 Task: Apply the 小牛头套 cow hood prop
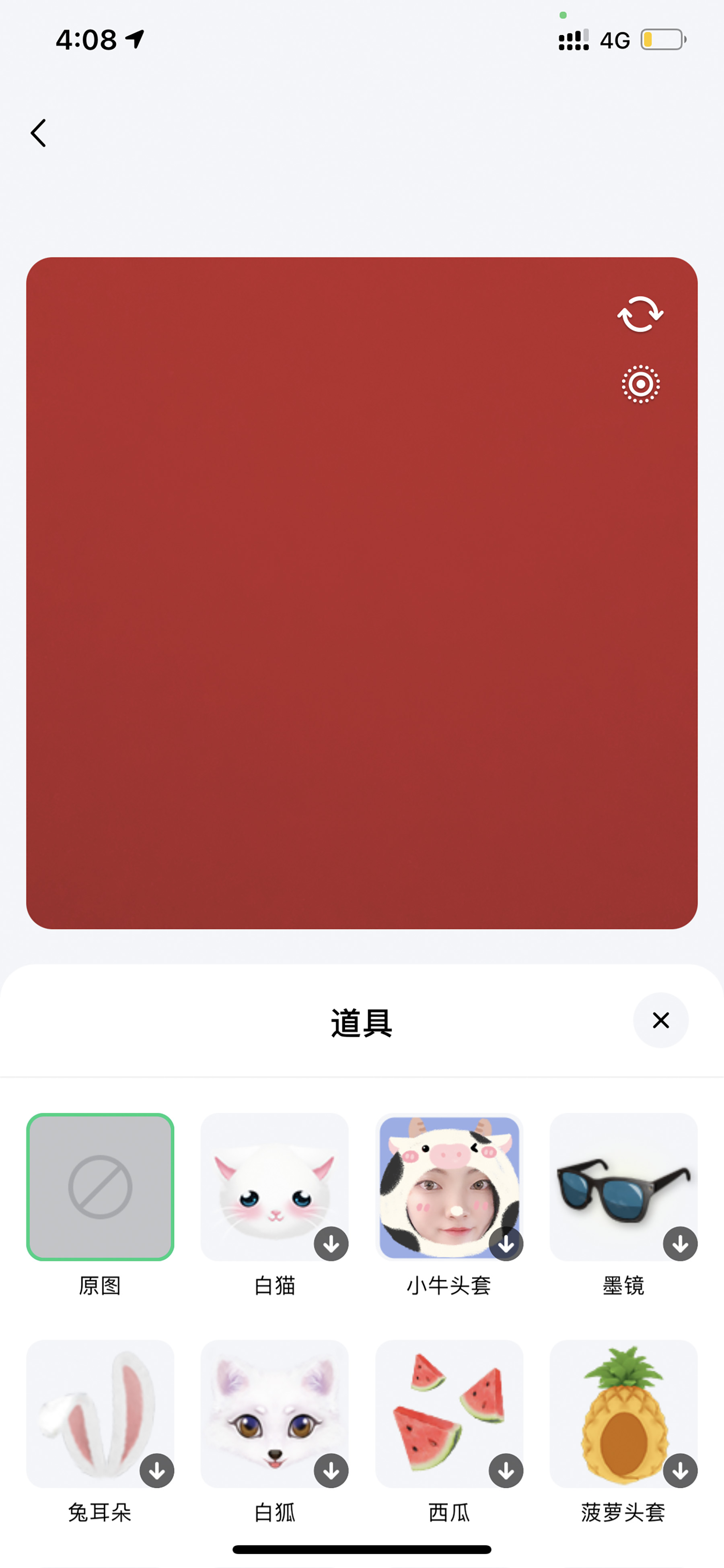click(449, 1187)
